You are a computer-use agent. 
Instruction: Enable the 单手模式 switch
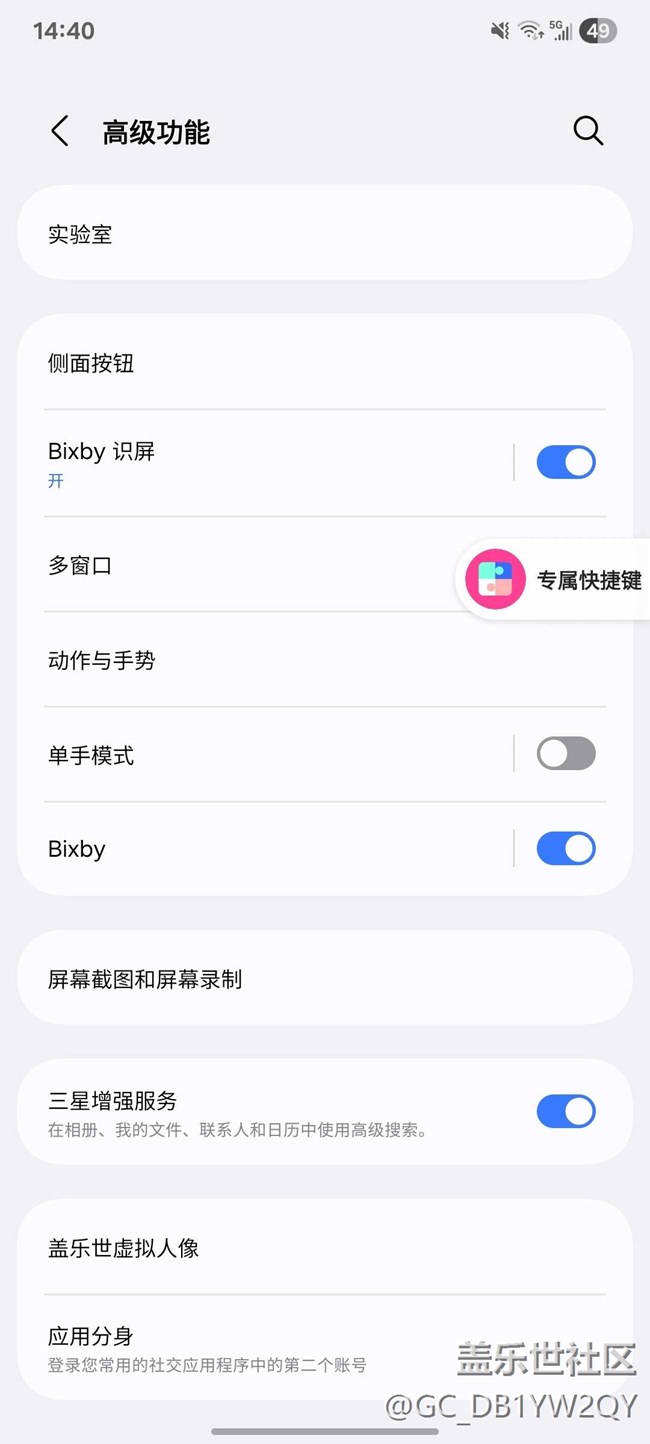[x=566, y=754]
